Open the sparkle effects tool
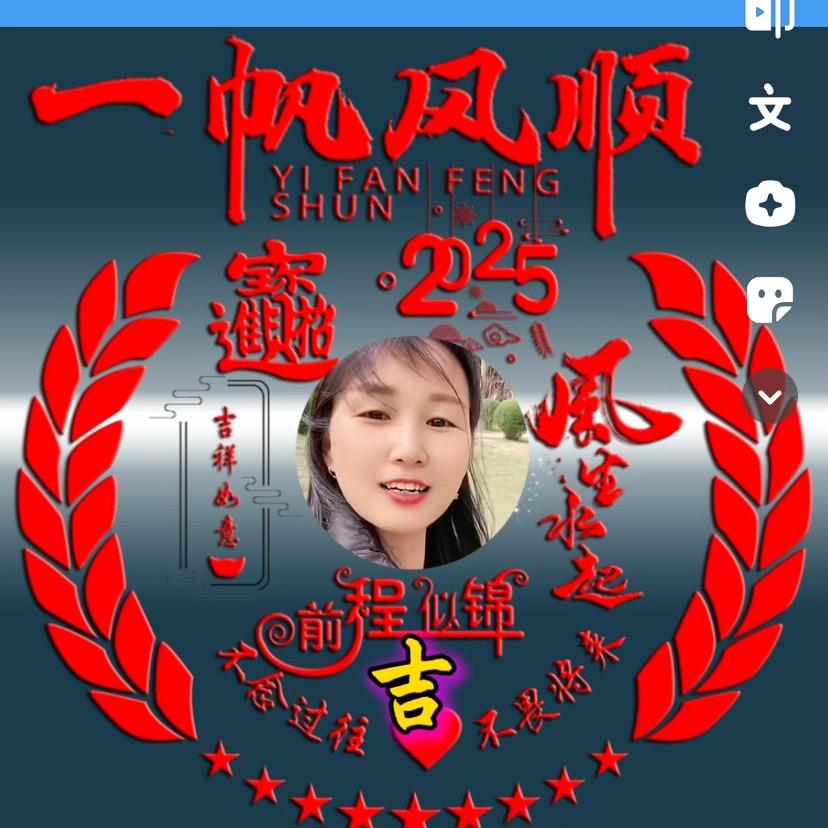The height and width of the screenshot is (828, 828). pos(770,205)
